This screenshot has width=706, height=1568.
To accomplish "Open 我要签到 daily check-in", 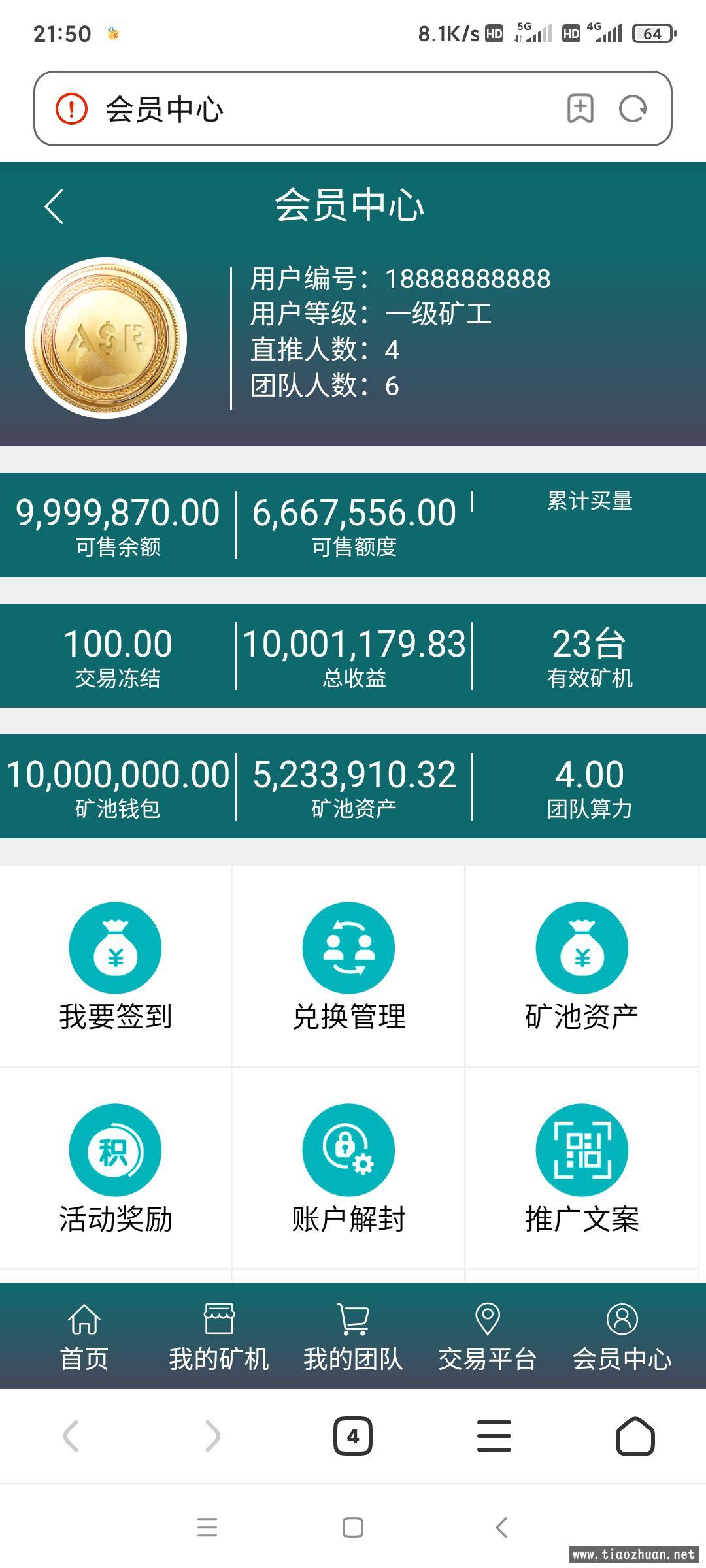I will [116, 966].
